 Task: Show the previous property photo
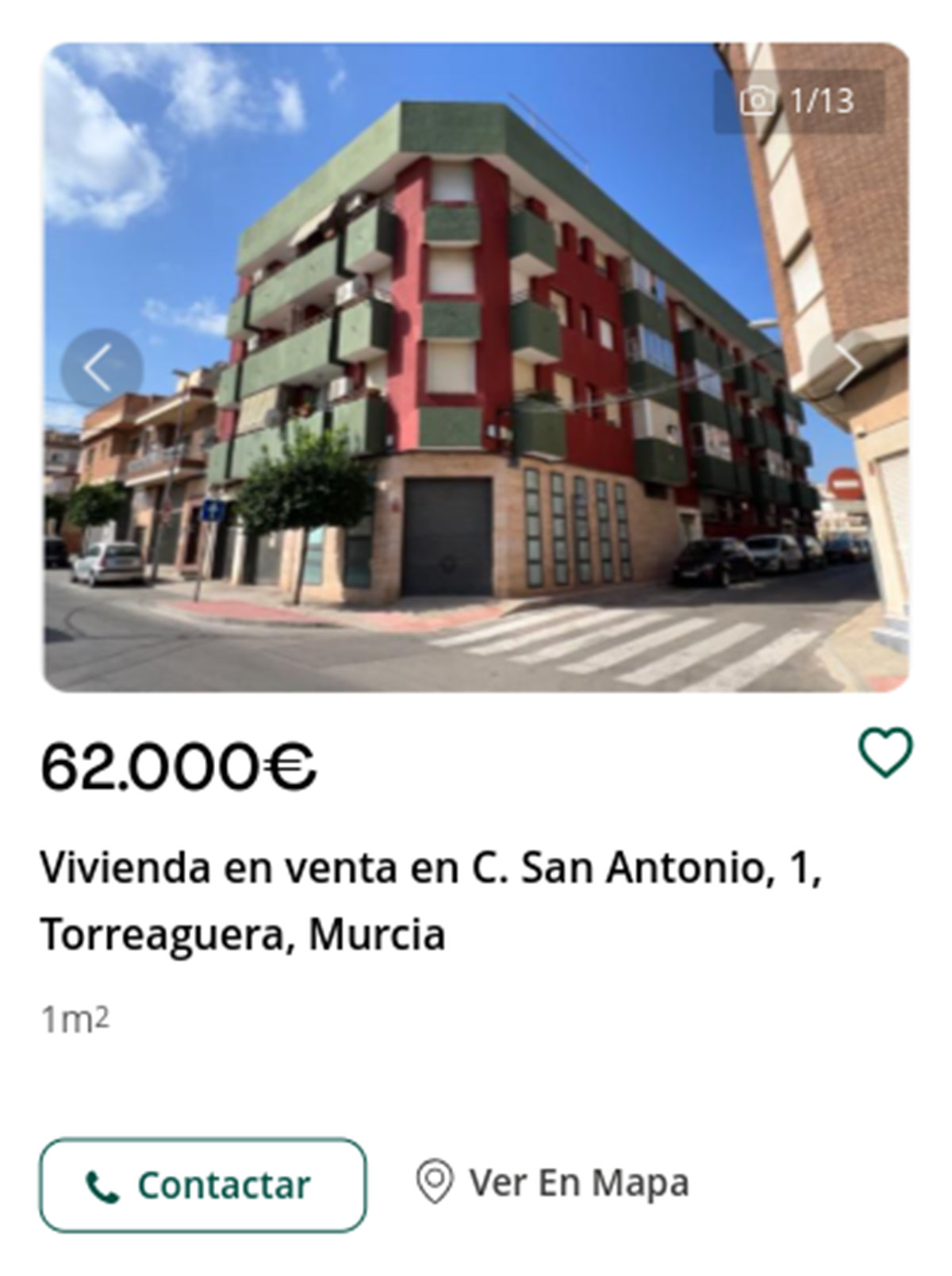[x=101, y=368]
